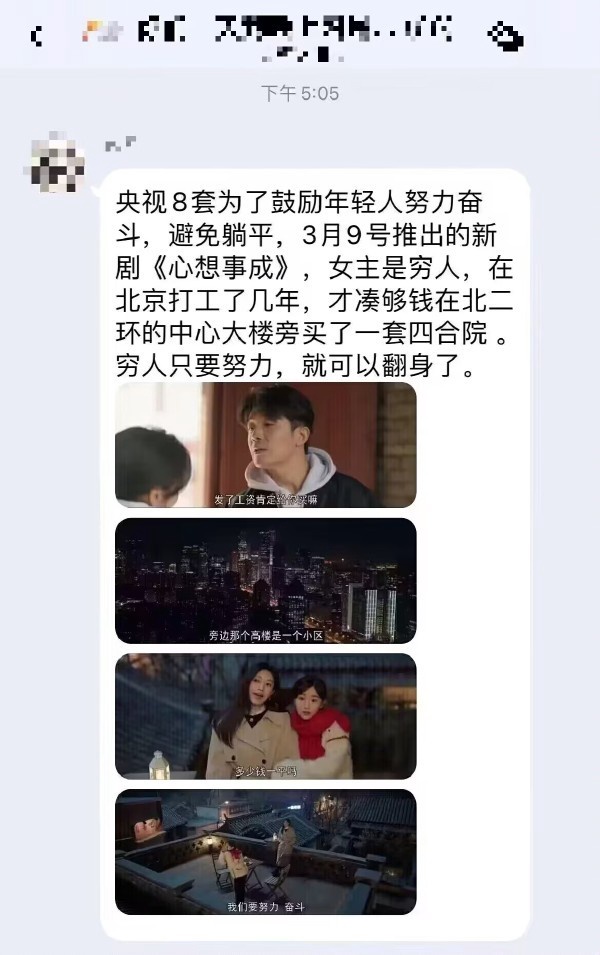The height and width of the screenshot is (955, 600).
Task: Open the image of two women in scarves
Action: (265, 716)
